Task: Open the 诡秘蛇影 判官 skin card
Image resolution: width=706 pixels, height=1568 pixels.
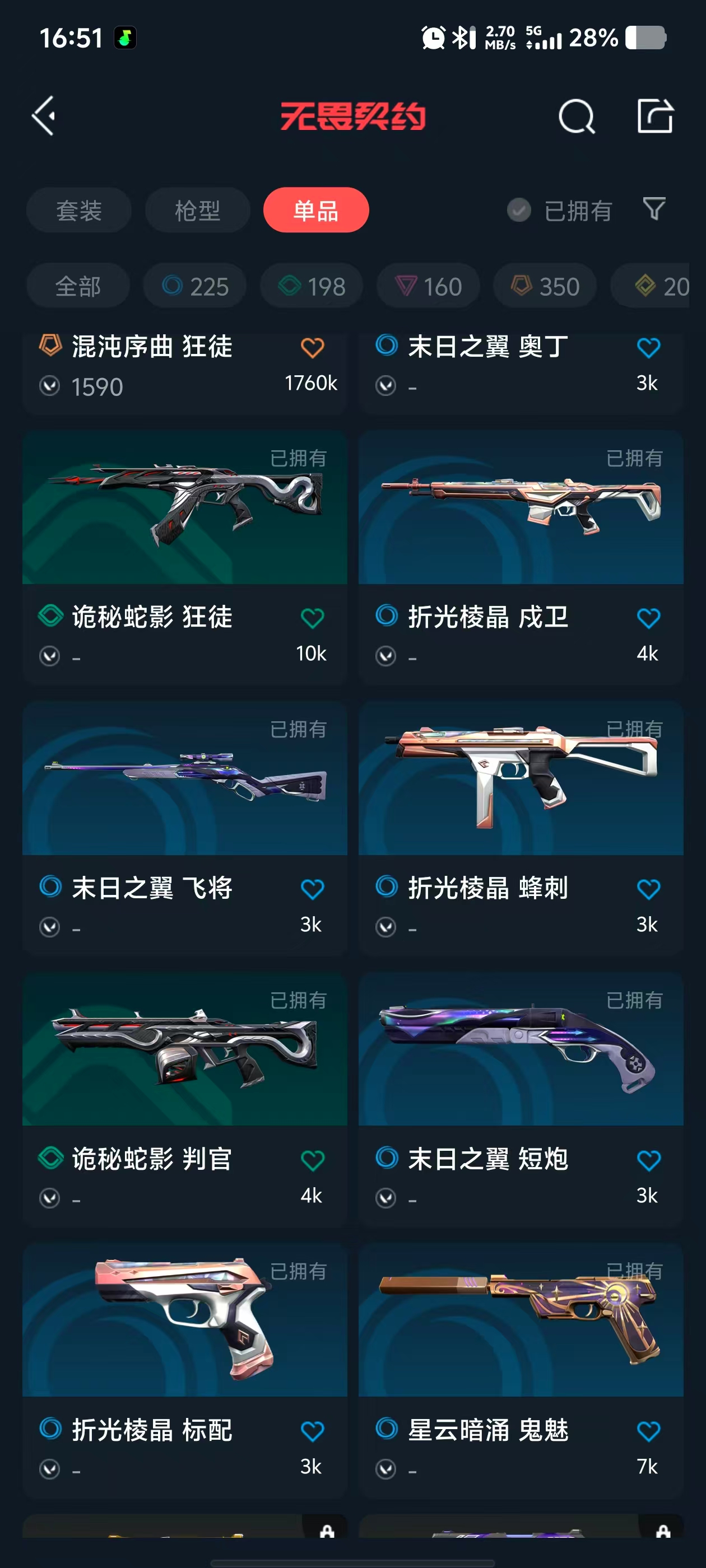Action: click(184, 1050)
